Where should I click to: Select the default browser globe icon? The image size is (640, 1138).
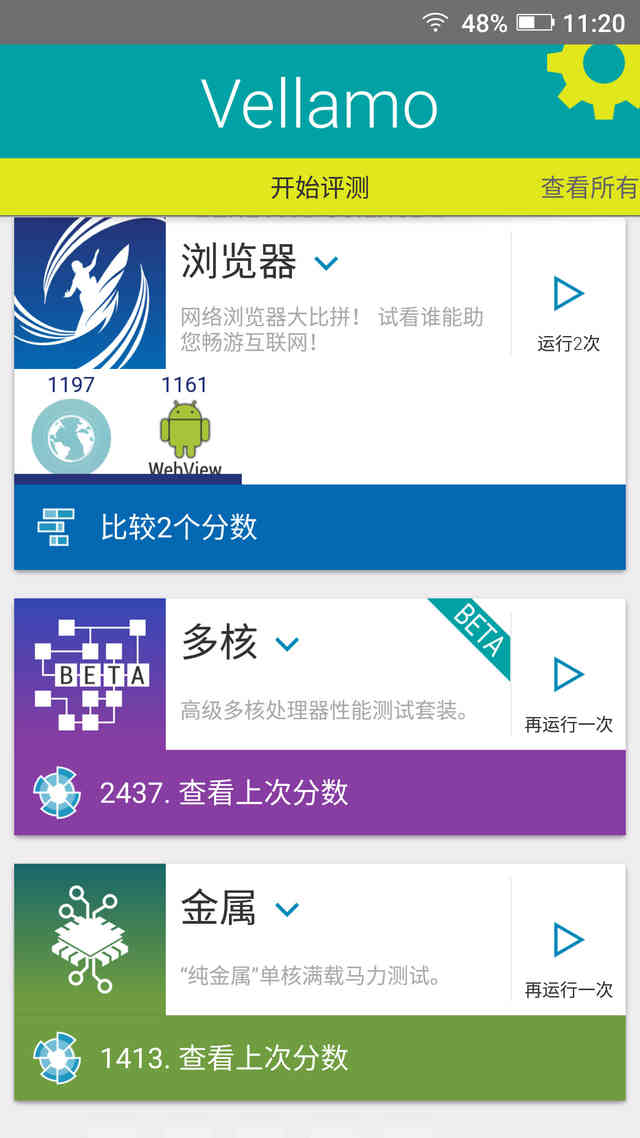click(71, 436)
